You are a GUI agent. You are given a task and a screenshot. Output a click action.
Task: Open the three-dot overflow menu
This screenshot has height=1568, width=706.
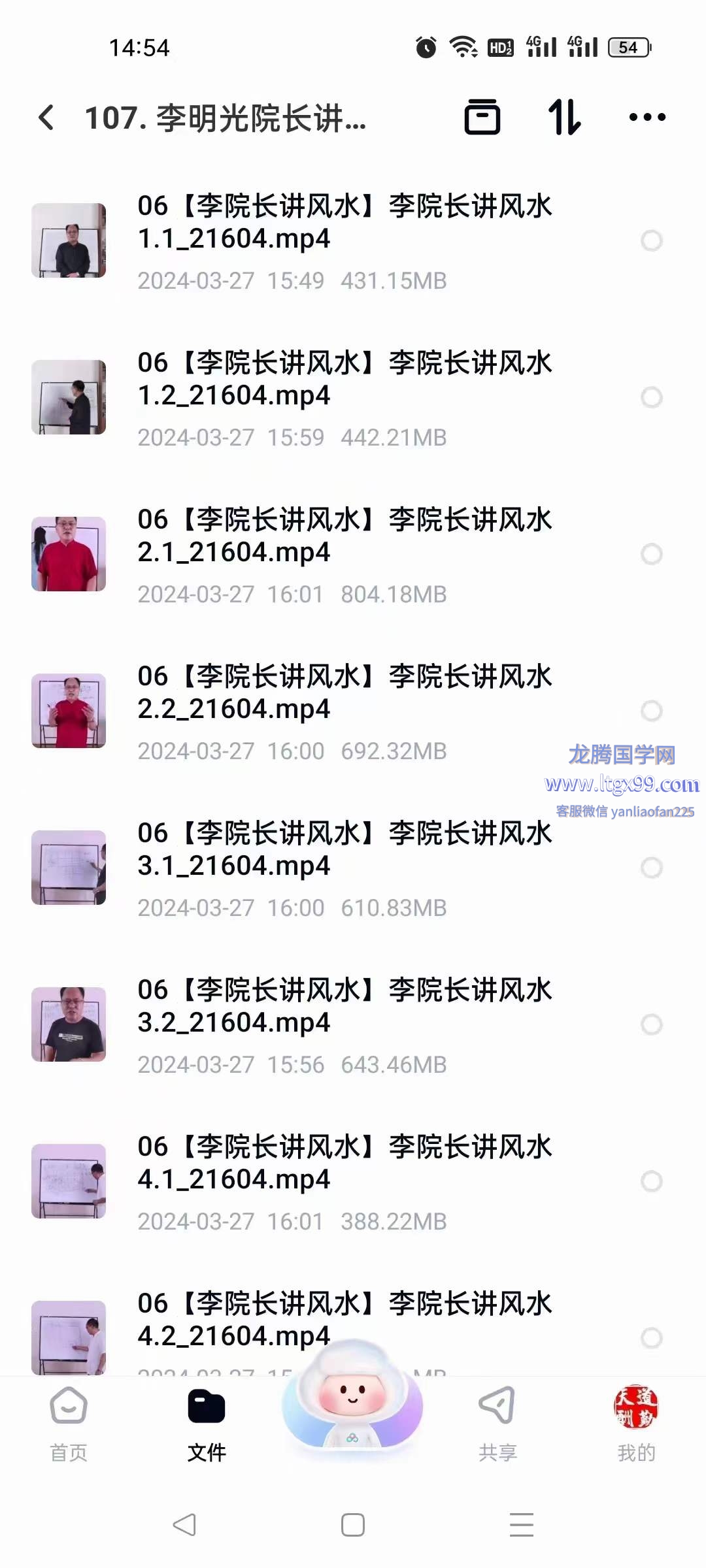point(647,118)
